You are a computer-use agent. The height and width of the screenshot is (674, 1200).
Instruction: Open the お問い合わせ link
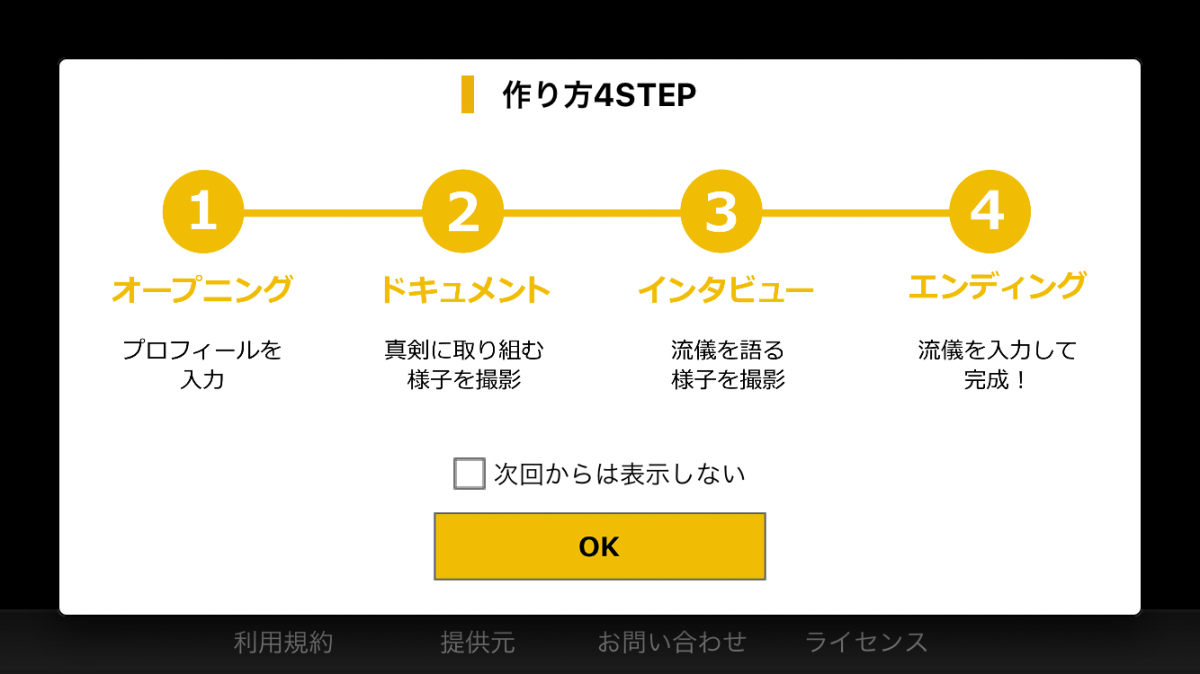pos(671,642)
